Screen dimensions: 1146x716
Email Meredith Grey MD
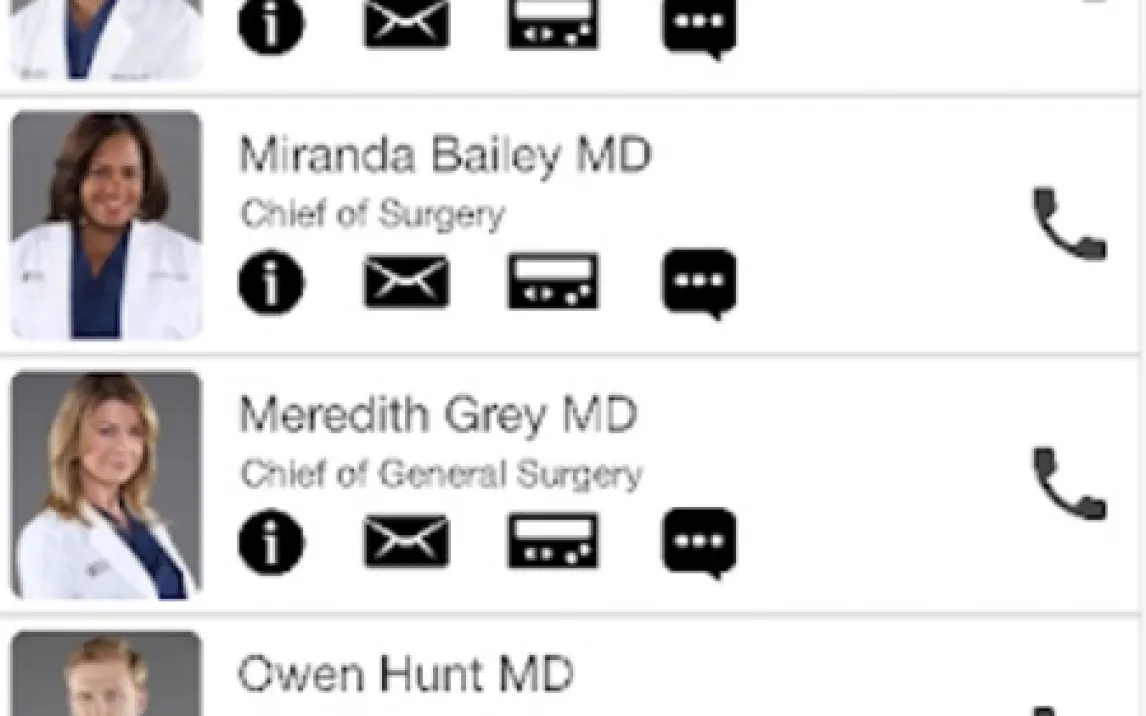(406, 542)
